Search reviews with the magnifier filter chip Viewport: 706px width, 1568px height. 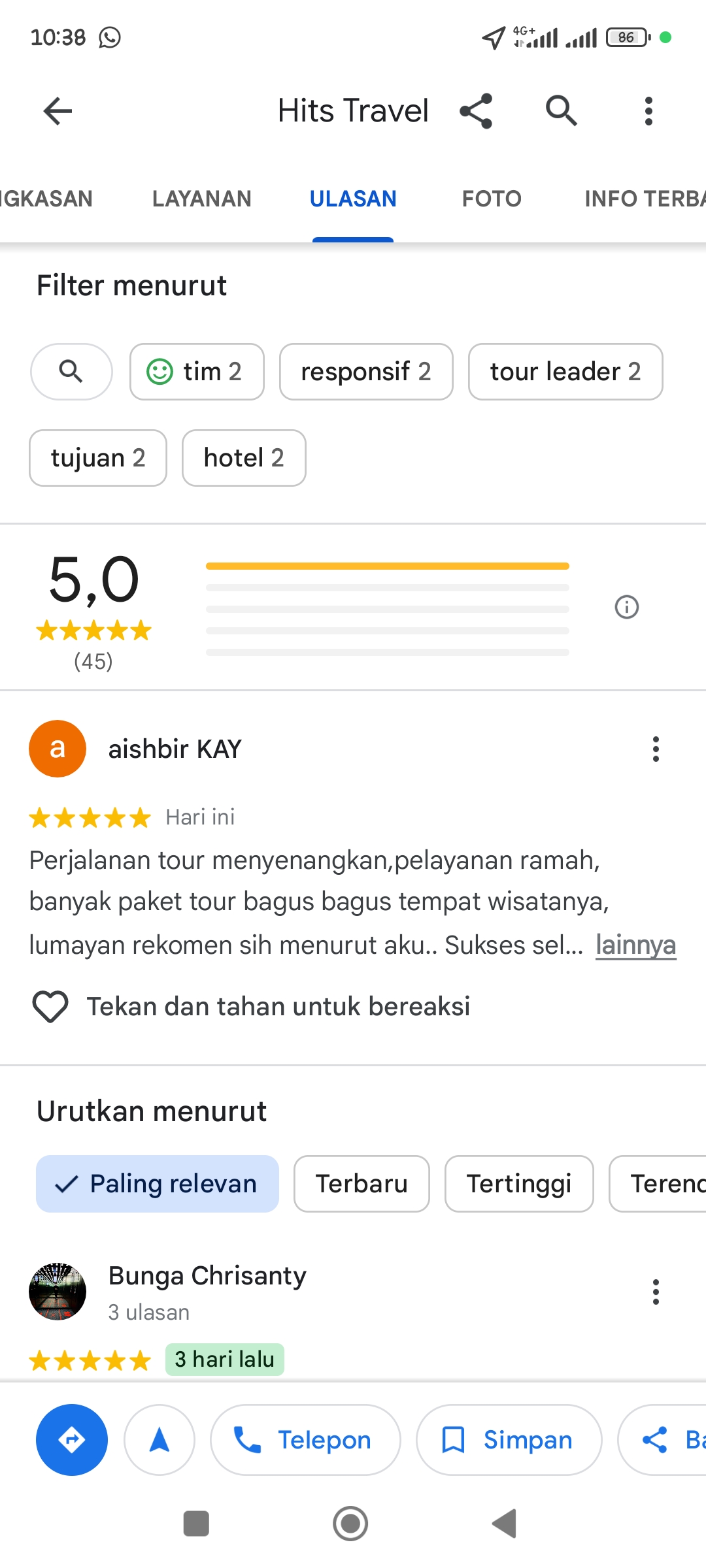(71, 372)
